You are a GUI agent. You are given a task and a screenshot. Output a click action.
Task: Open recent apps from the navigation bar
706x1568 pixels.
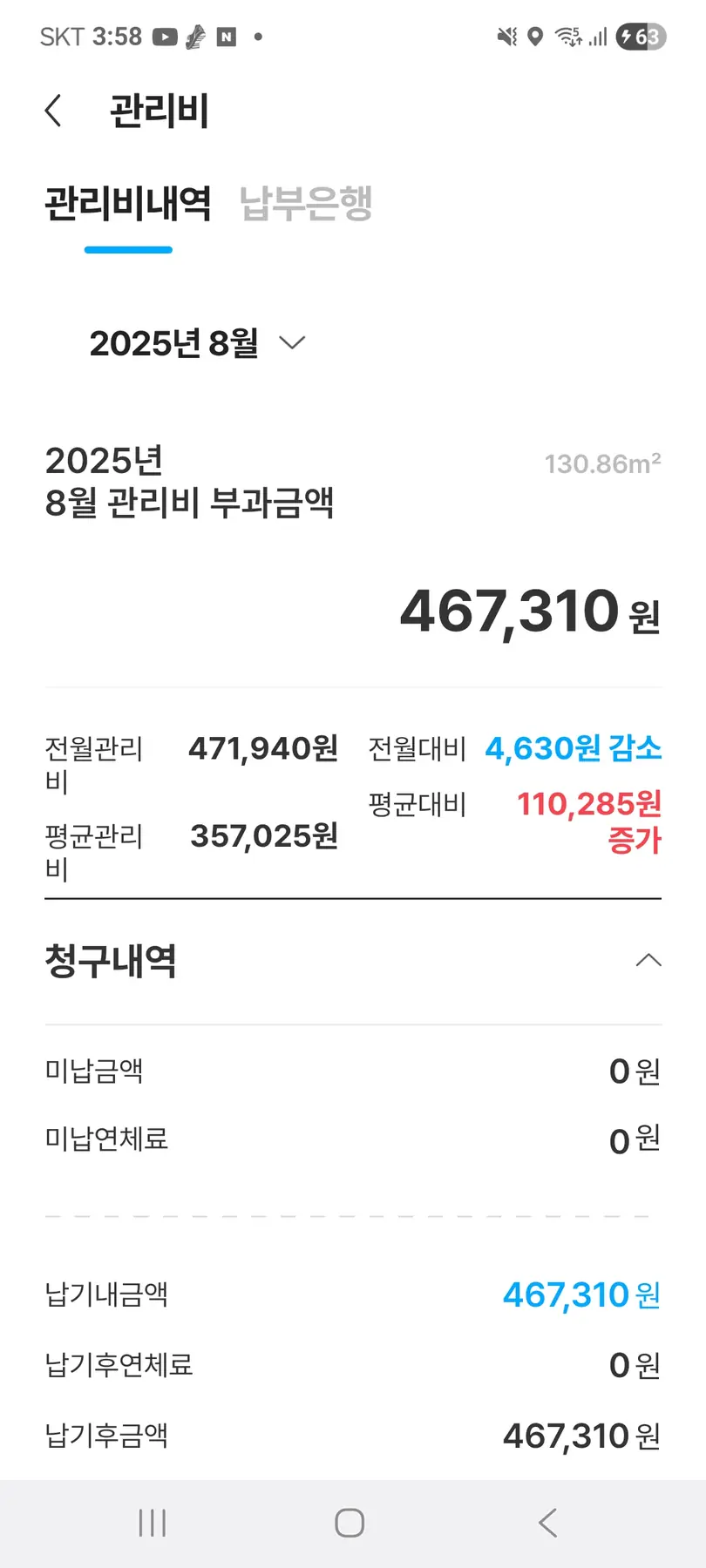153,1523
